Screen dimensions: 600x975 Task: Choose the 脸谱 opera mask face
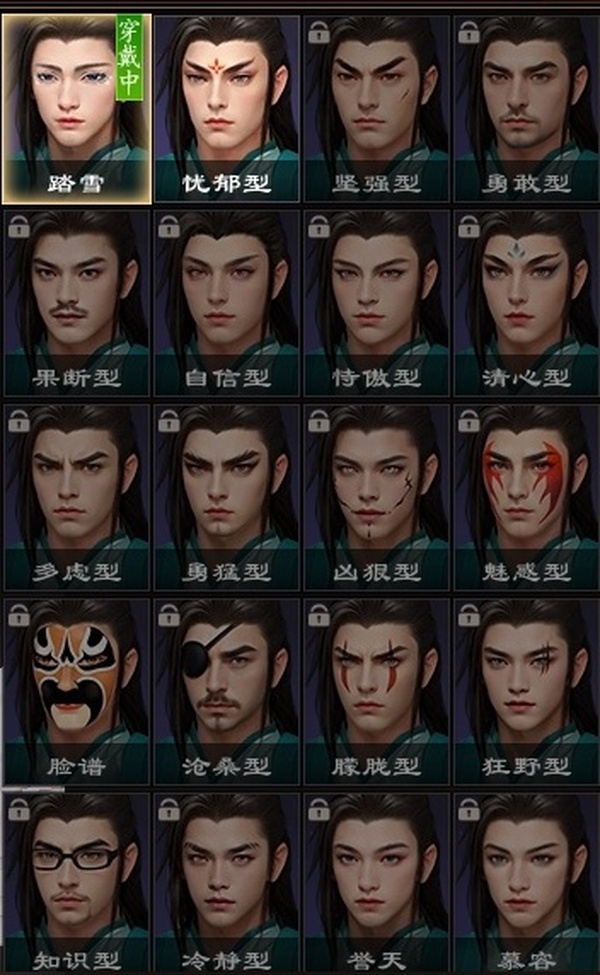click(x=76, y=690)
